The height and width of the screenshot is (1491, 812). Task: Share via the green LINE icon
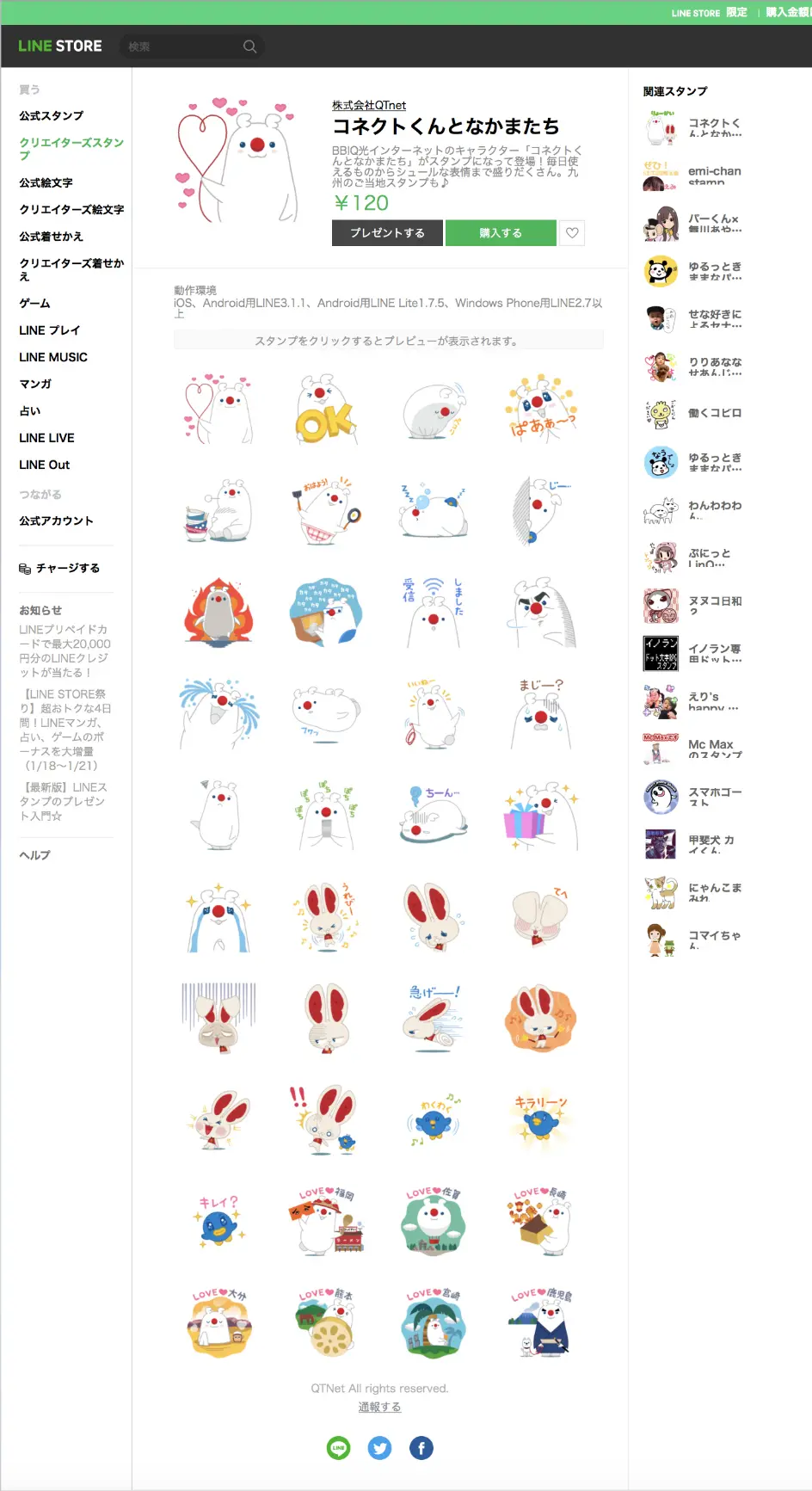pos(339,1448)
